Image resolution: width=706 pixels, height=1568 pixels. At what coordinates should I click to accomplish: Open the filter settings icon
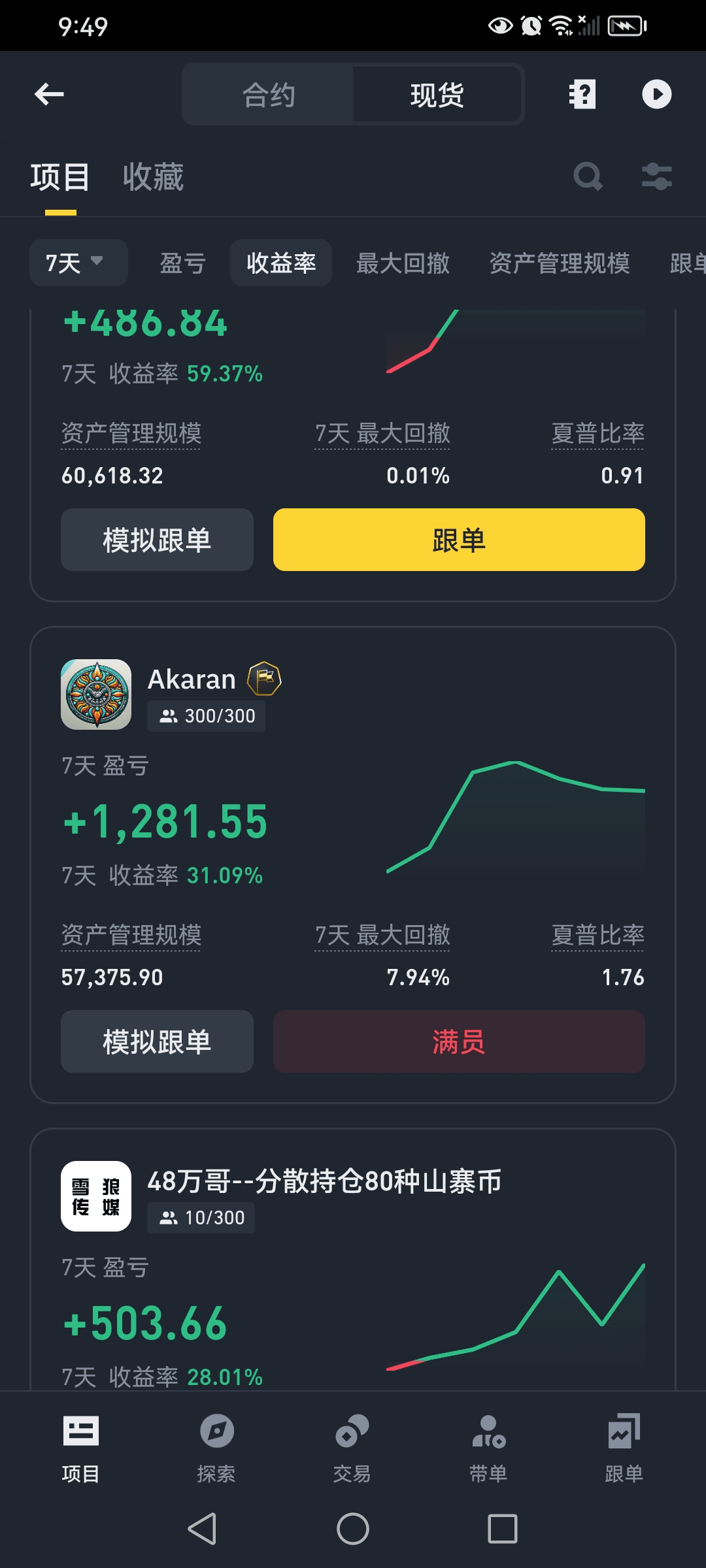click(x=656, y=176)
